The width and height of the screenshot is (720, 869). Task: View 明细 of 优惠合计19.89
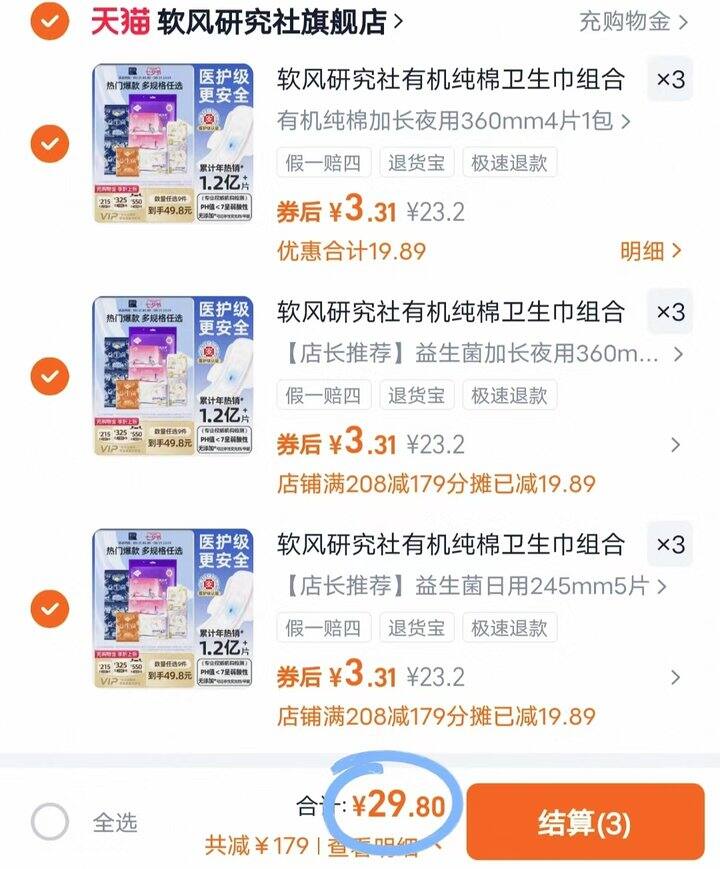point(651,251)
